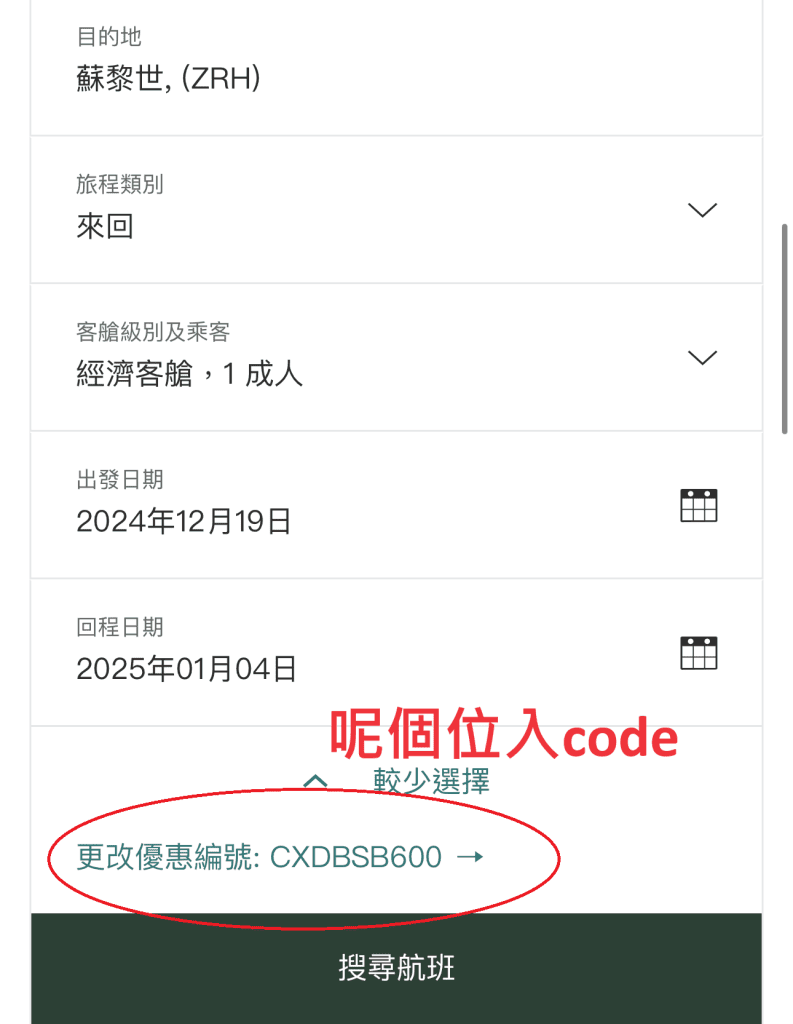Expand the 客艙級別及乘客 cabin and passengers dropdown
793x1024 pixels.
396,358
